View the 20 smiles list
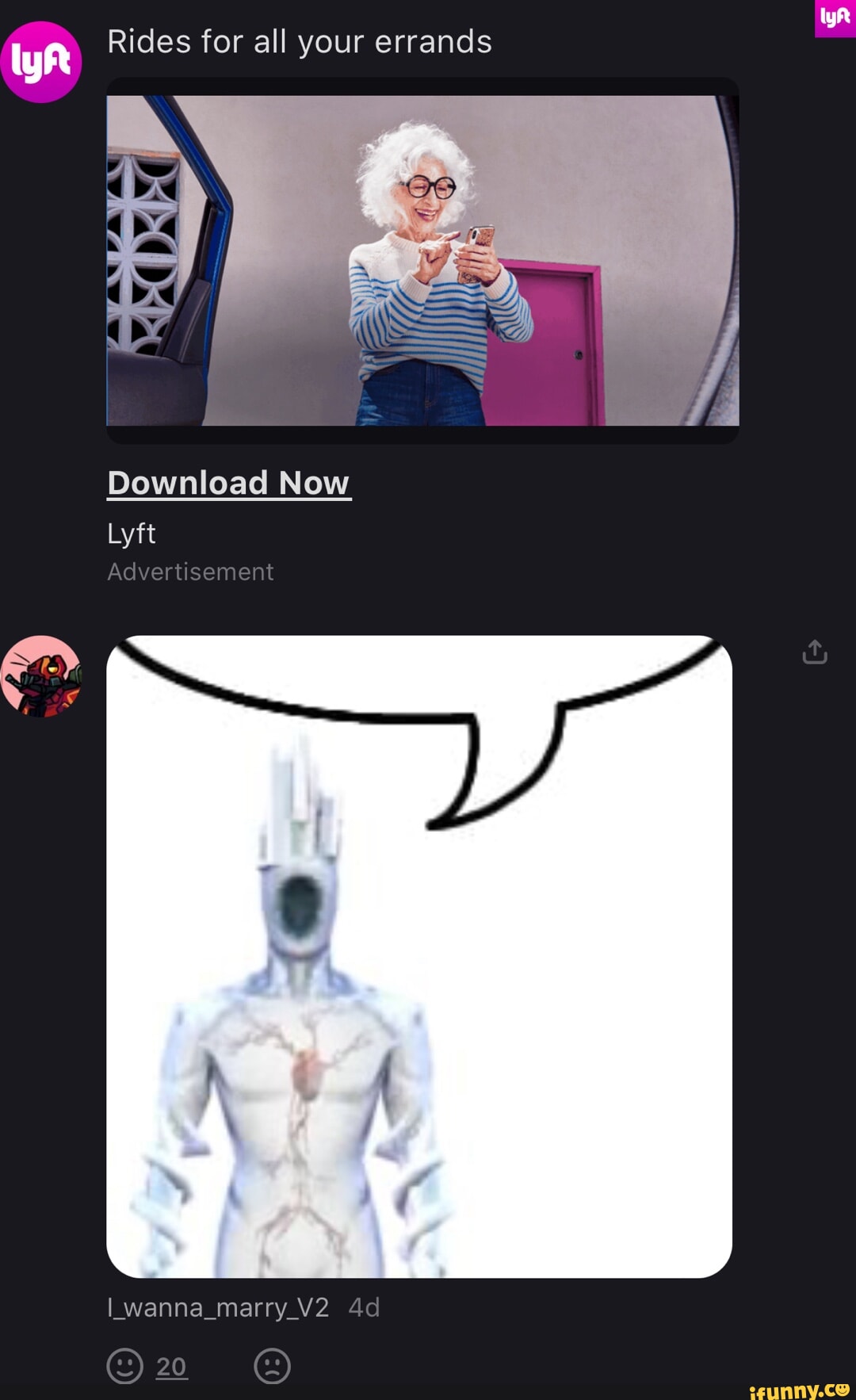The height and width of the screenshot is (1400, 856). click(x=171, y=1367)
